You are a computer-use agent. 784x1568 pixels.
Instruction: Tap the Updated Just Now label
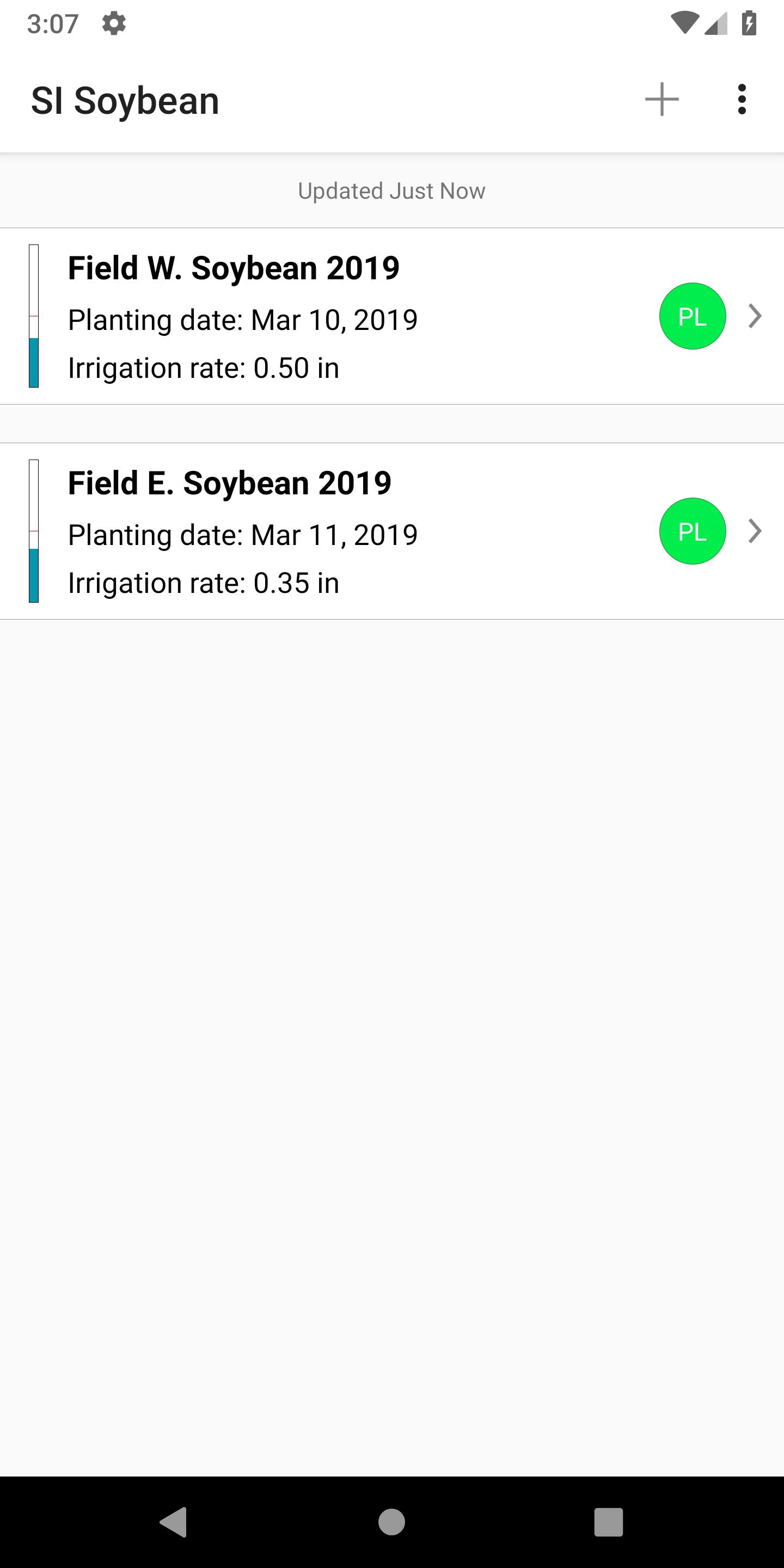391,190
